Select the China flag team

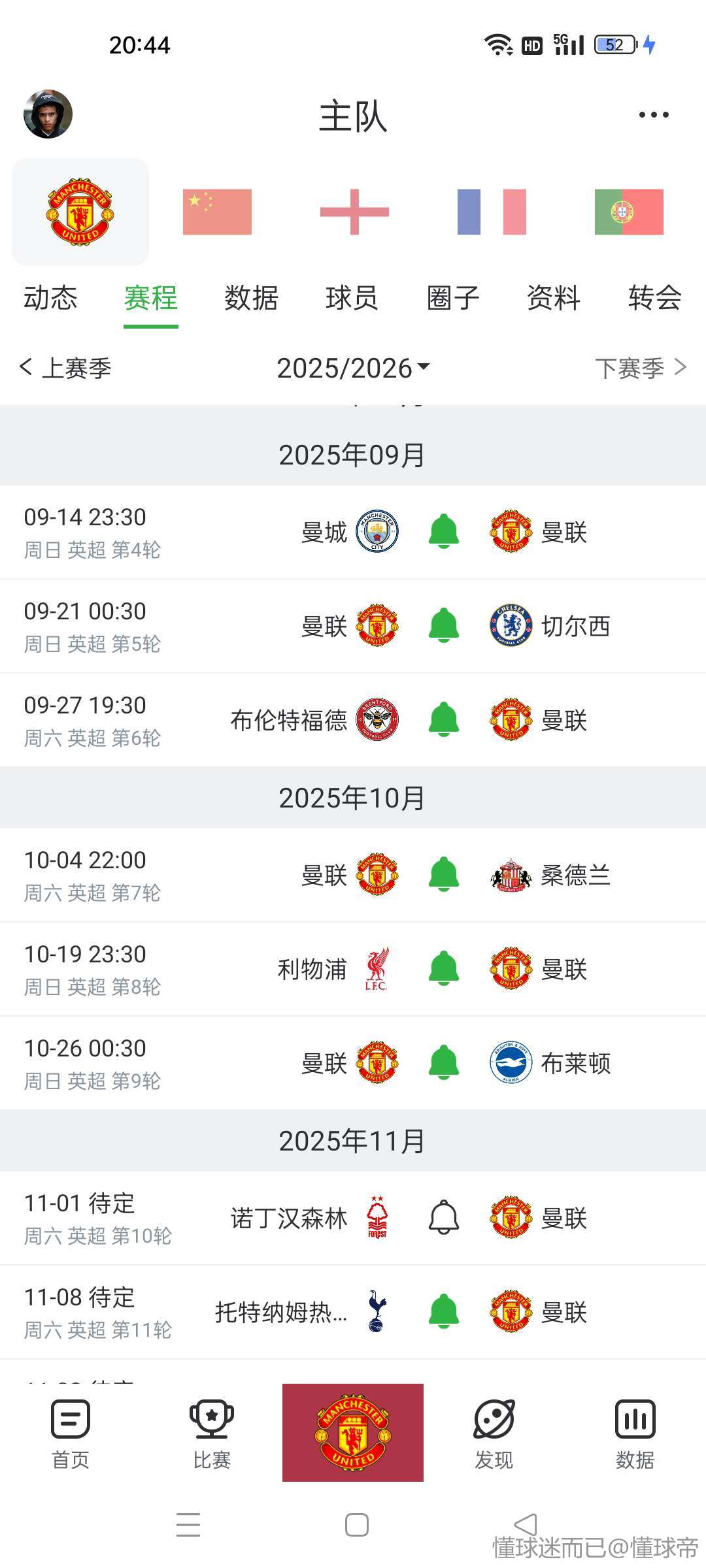pyautogui.click(x=217, y=212)
